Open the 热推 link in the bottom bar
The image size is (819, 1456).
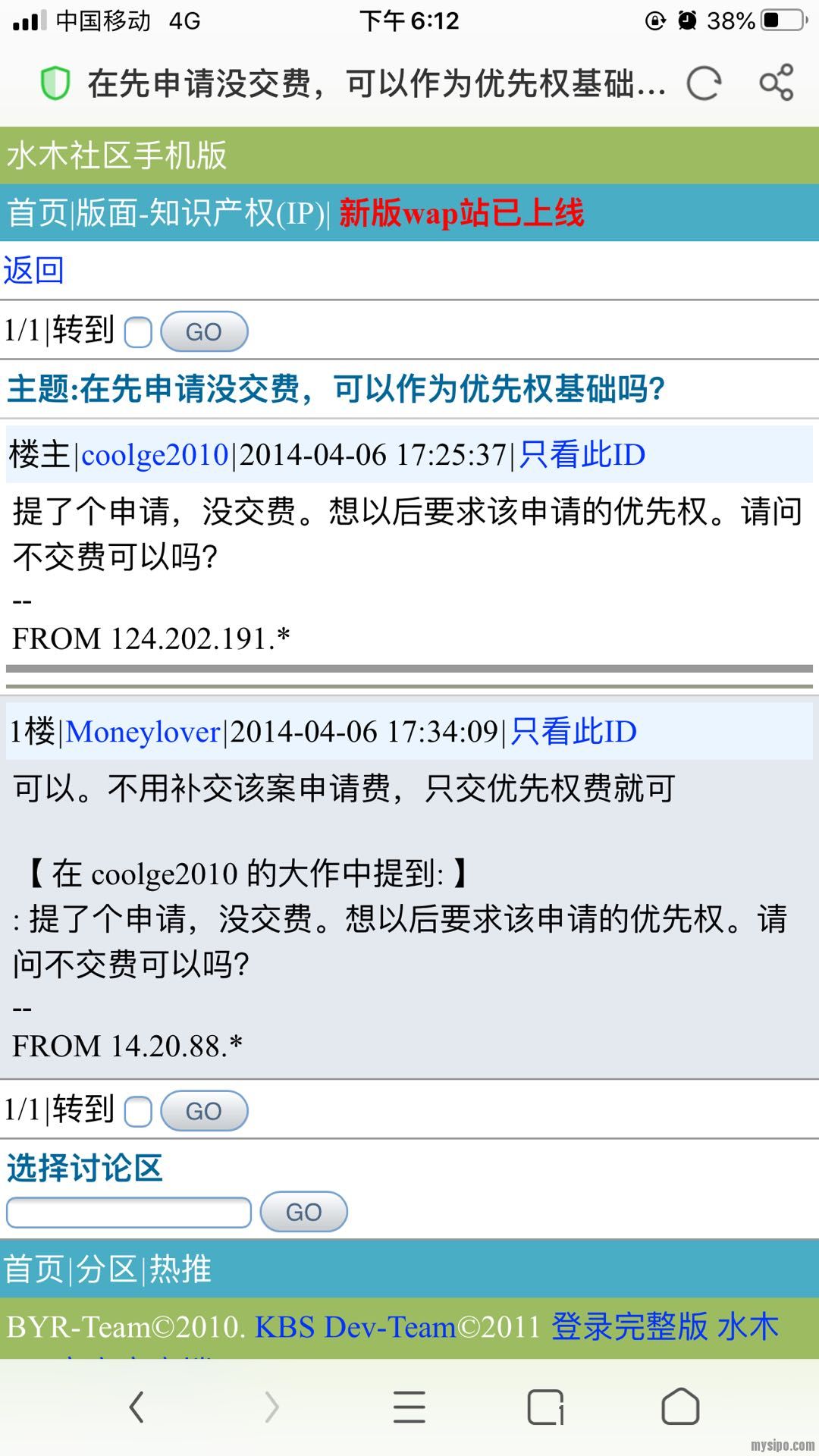[x=180, y=1269]
